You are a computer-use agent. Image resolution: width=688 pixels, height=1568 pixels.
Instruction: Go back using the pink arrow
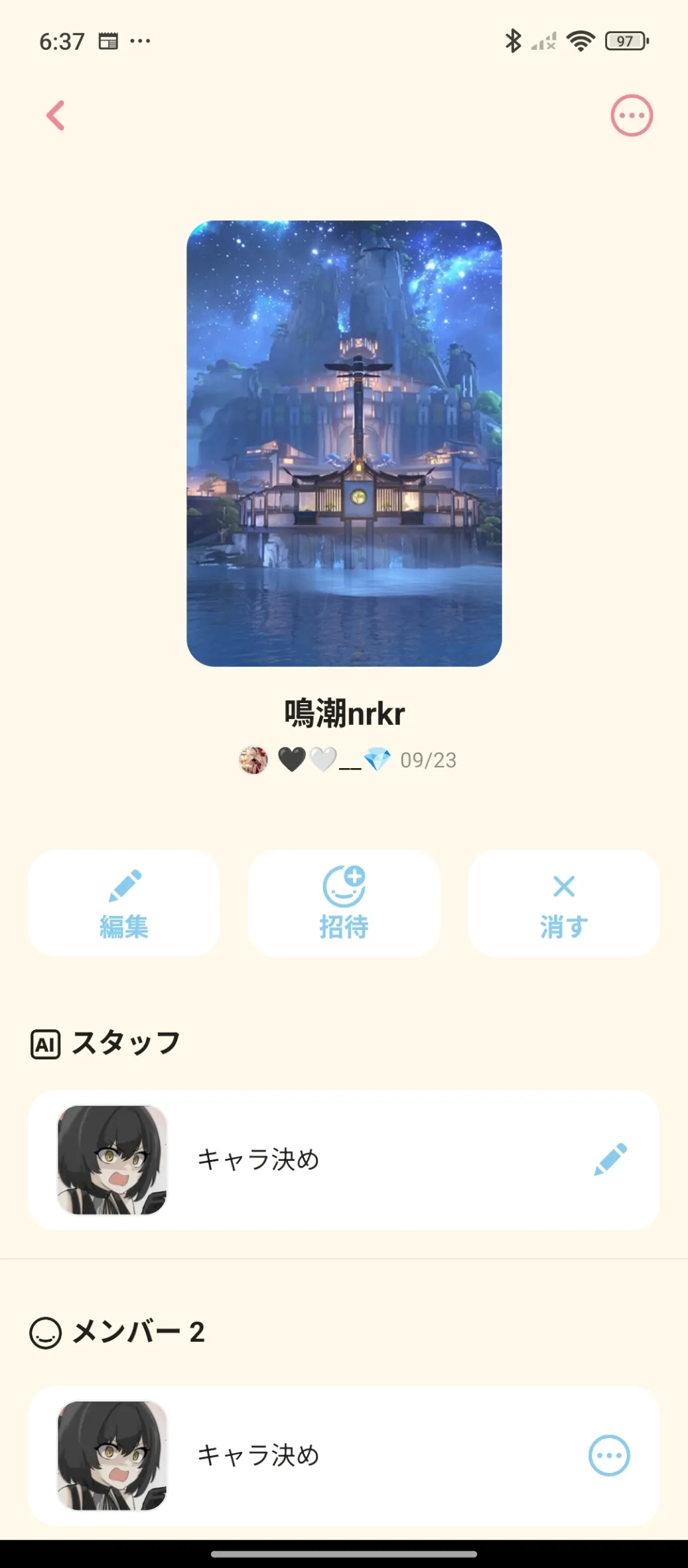click(56, 115)
